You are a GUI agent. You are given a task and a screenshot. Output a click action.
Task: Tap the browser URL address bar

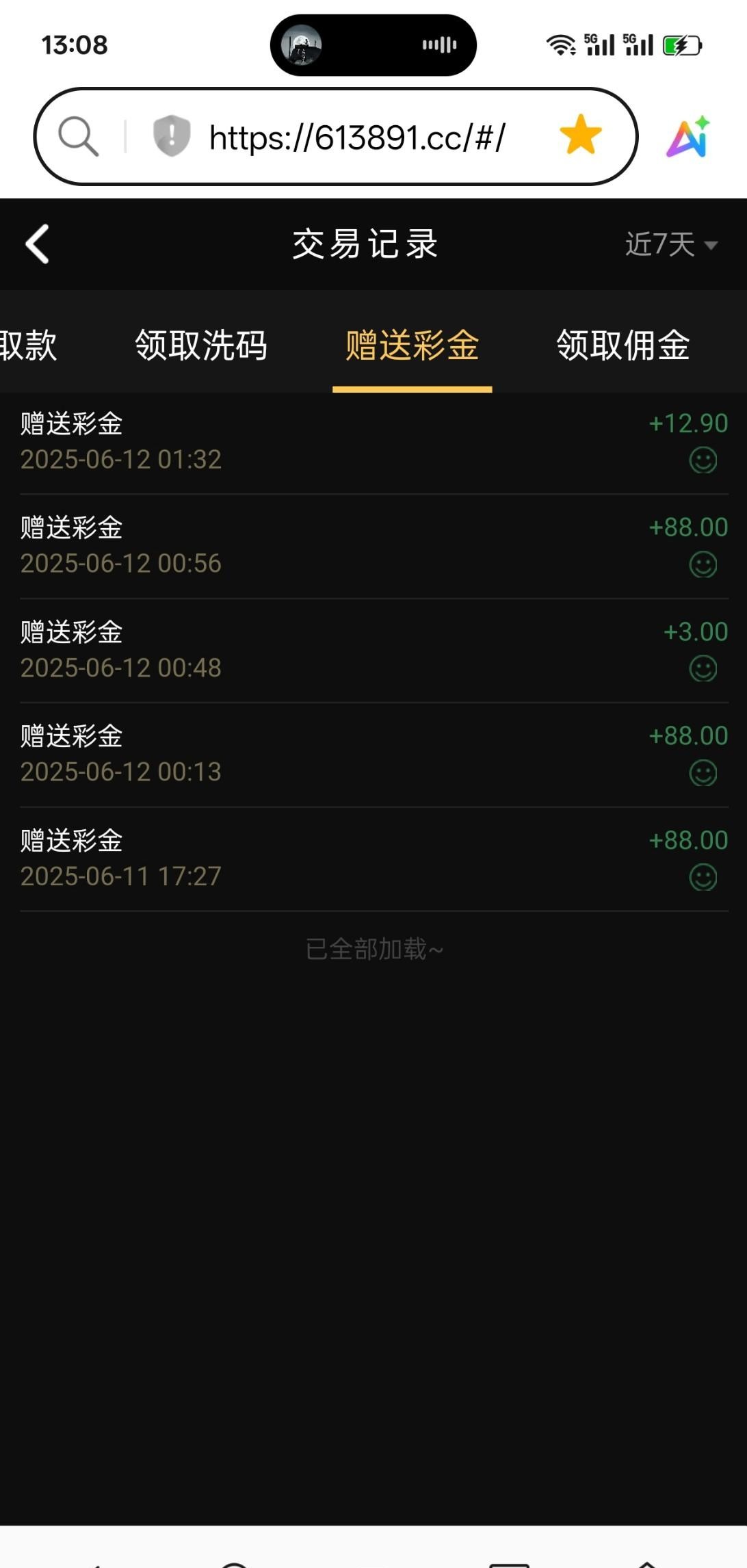tap(357, 138)
